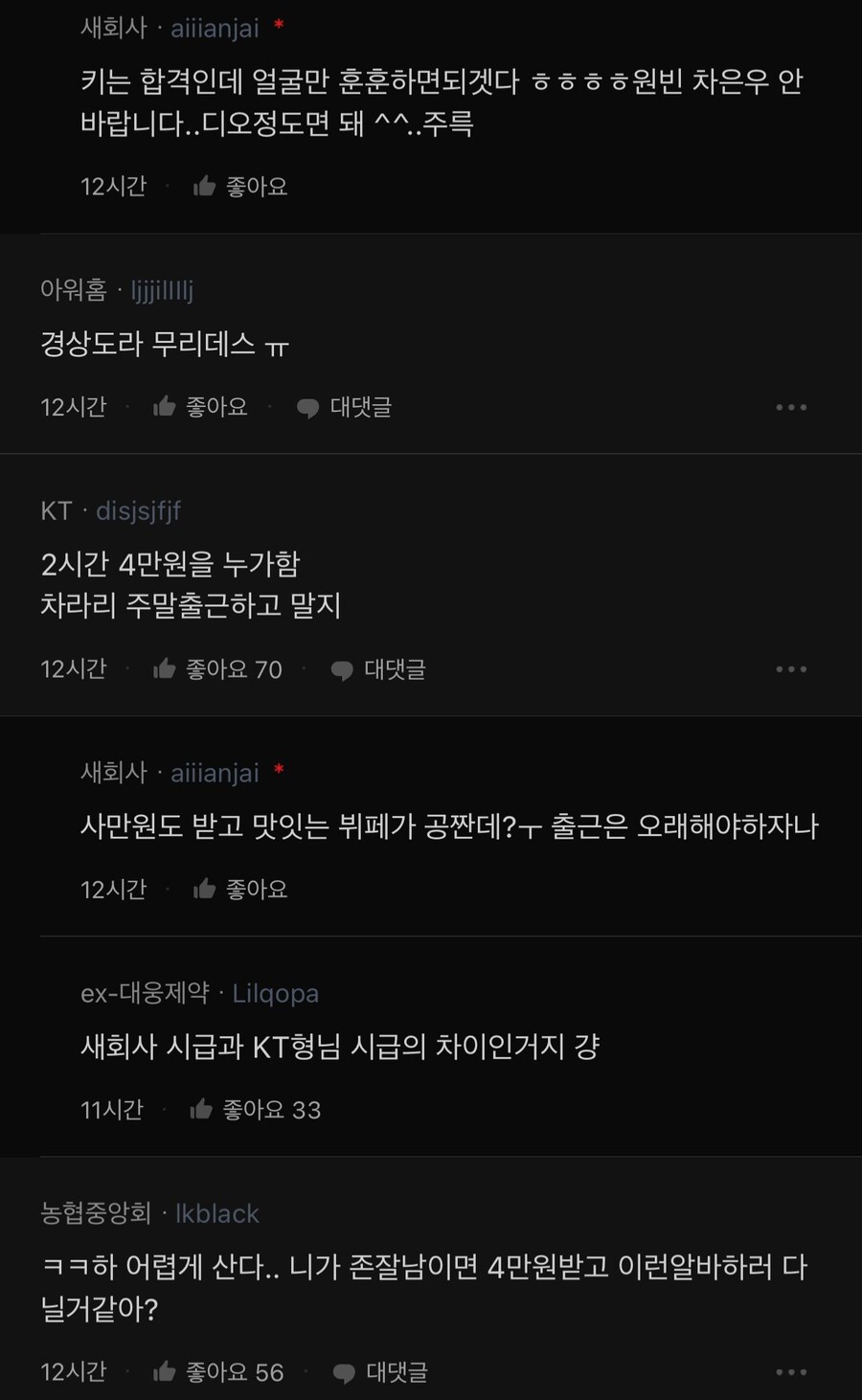Viewport: 862px width, 1400px height.
Task: Click the thumbs-up icon on the 뷔페 reply
Action: click(204, 889)
